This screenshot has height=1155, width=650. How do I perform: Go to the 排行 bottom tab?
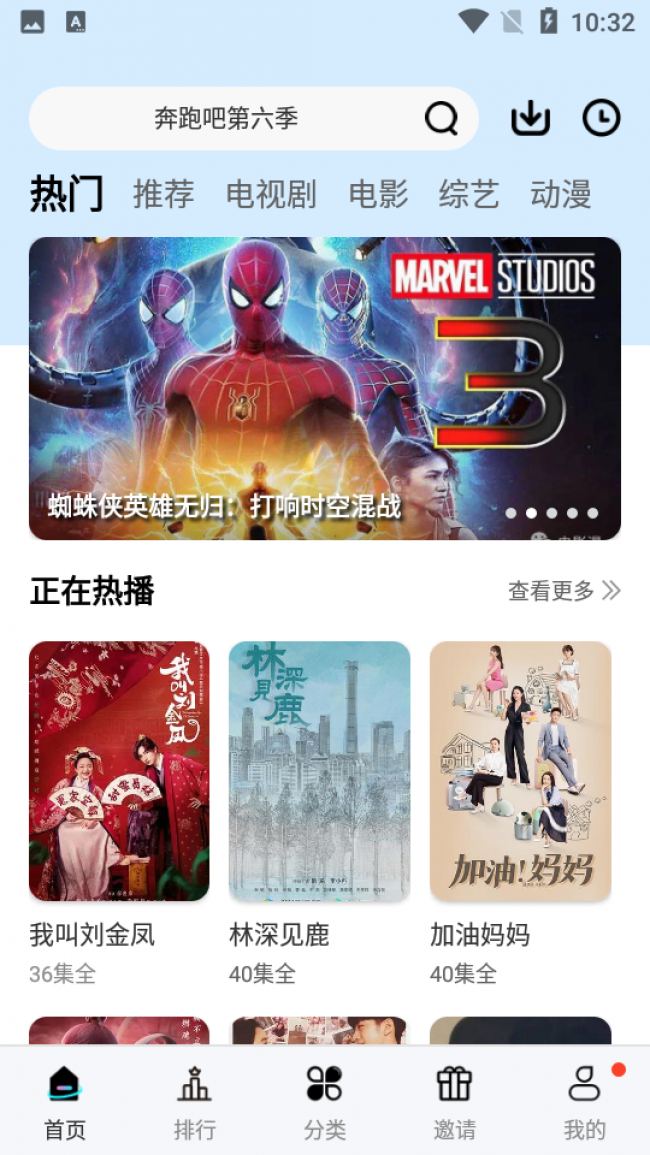(x=195, y=1102)
